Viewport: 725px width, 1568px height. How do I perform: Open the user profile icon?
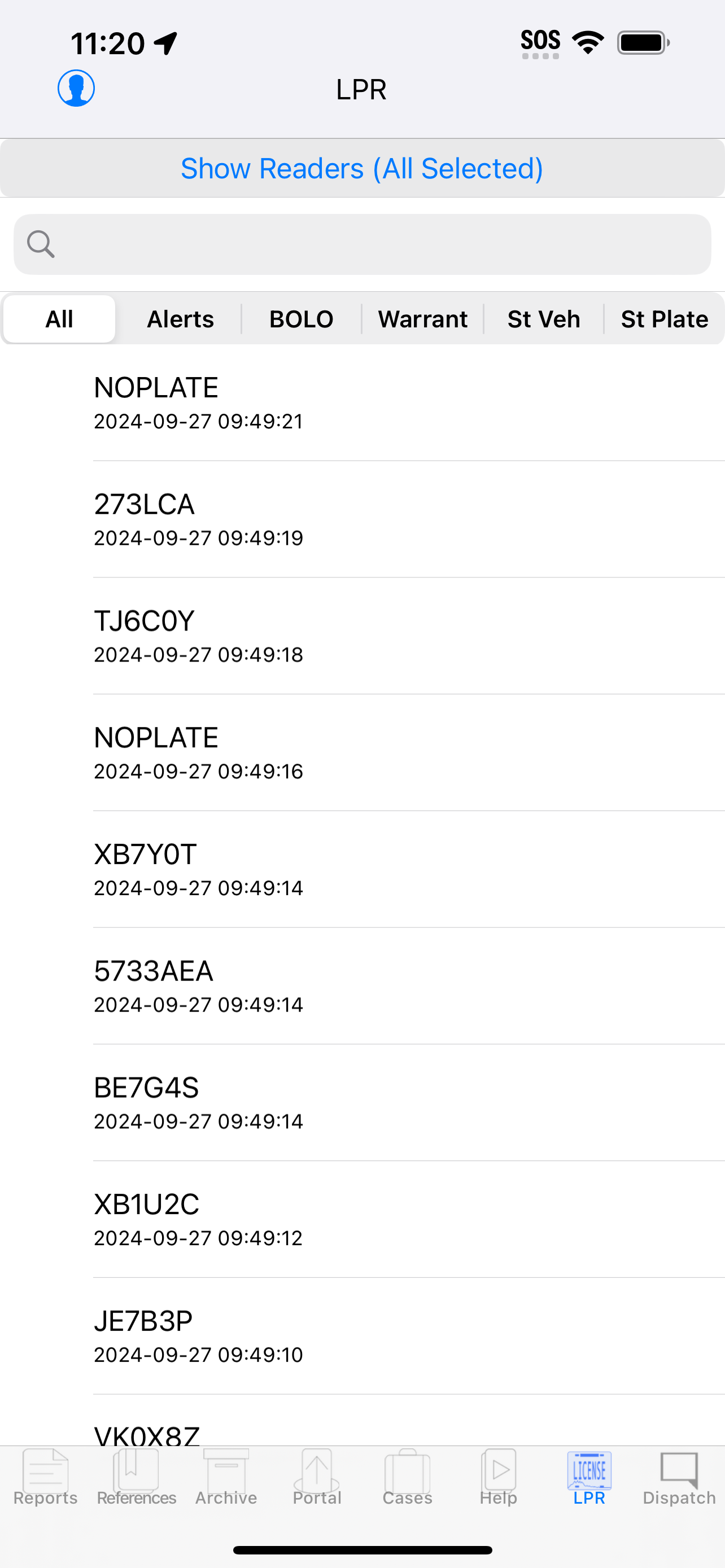[76, 88]
